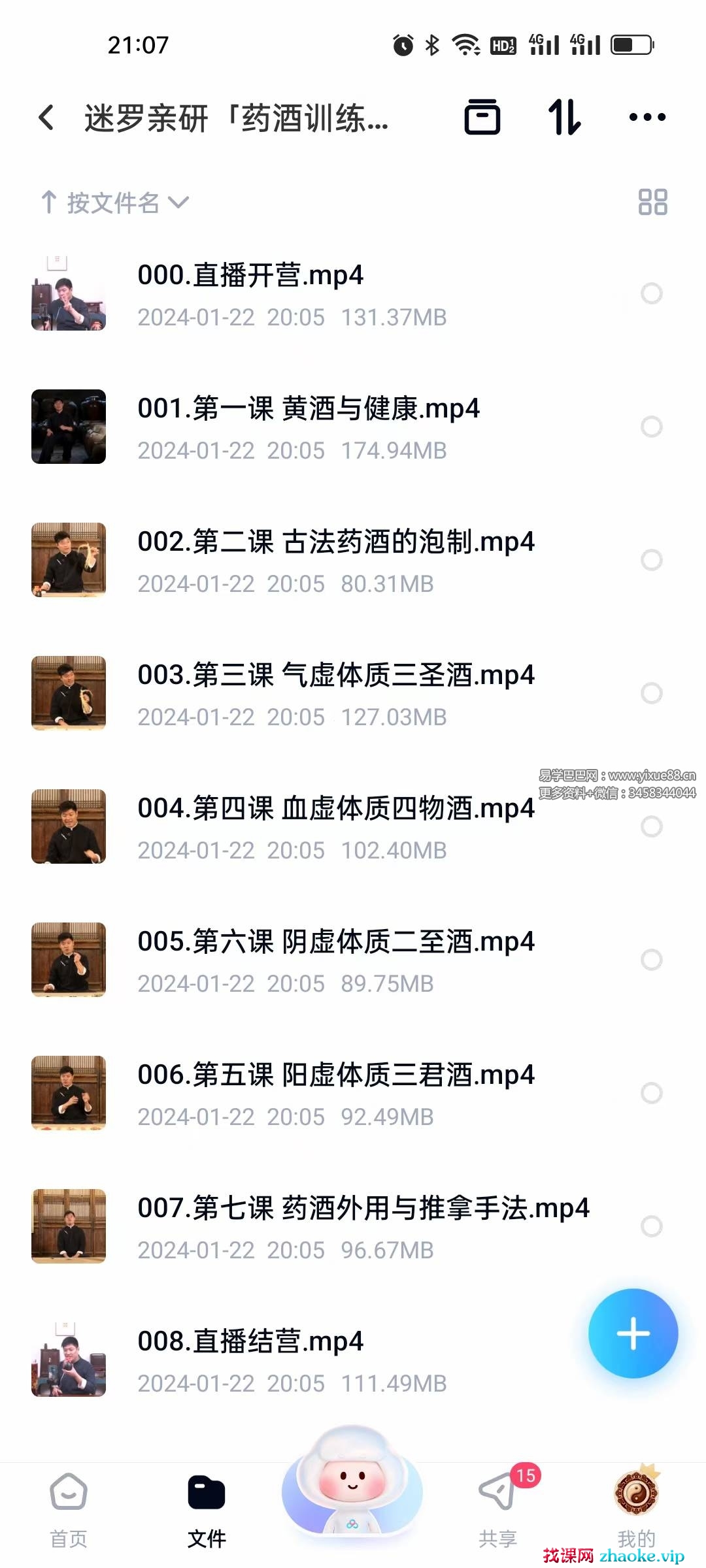Screen dimensions: 706x1568
Task: Select the checkbox for 001.第一课 黄酒与健康.mp4
Action: click(651, 427)
